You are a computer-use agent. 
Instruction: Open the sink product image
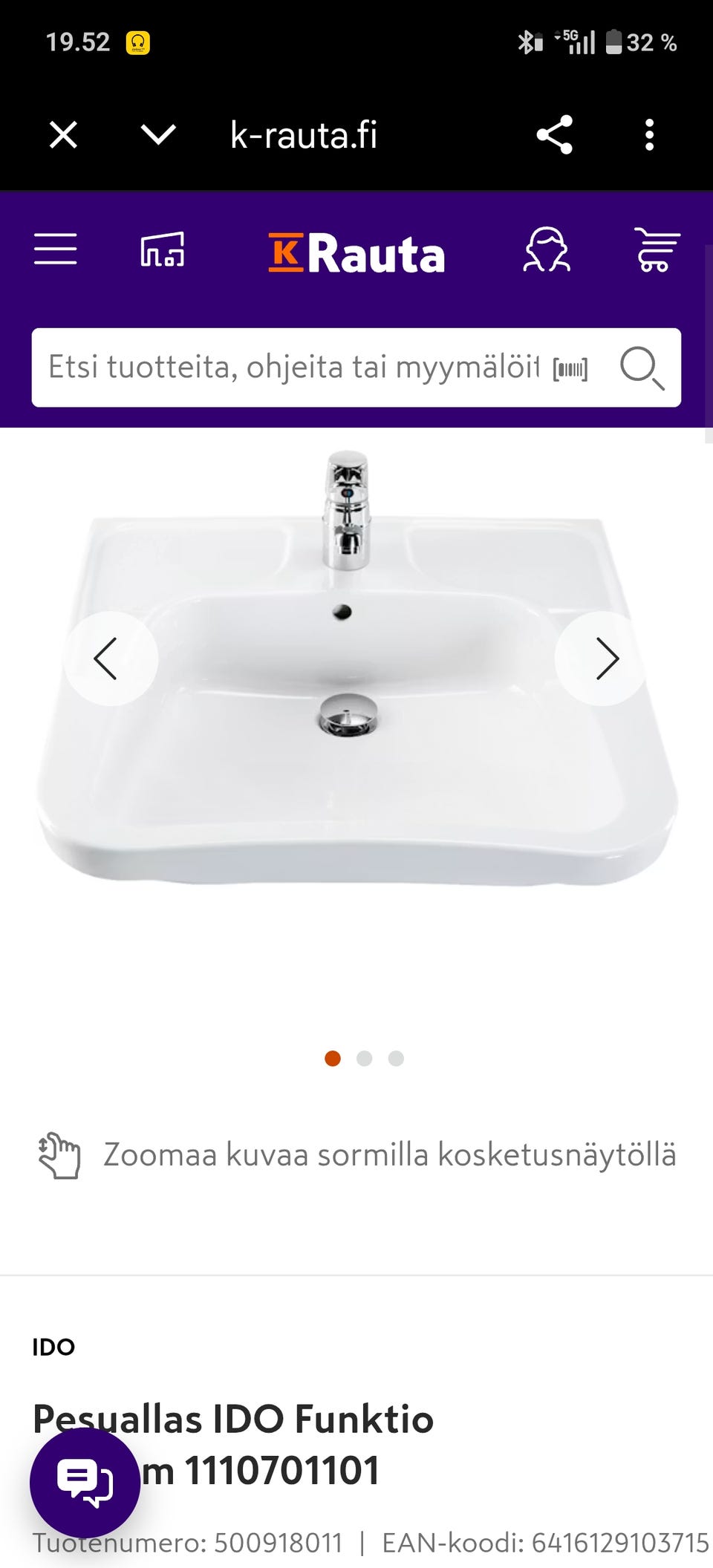tap(356, 668)
